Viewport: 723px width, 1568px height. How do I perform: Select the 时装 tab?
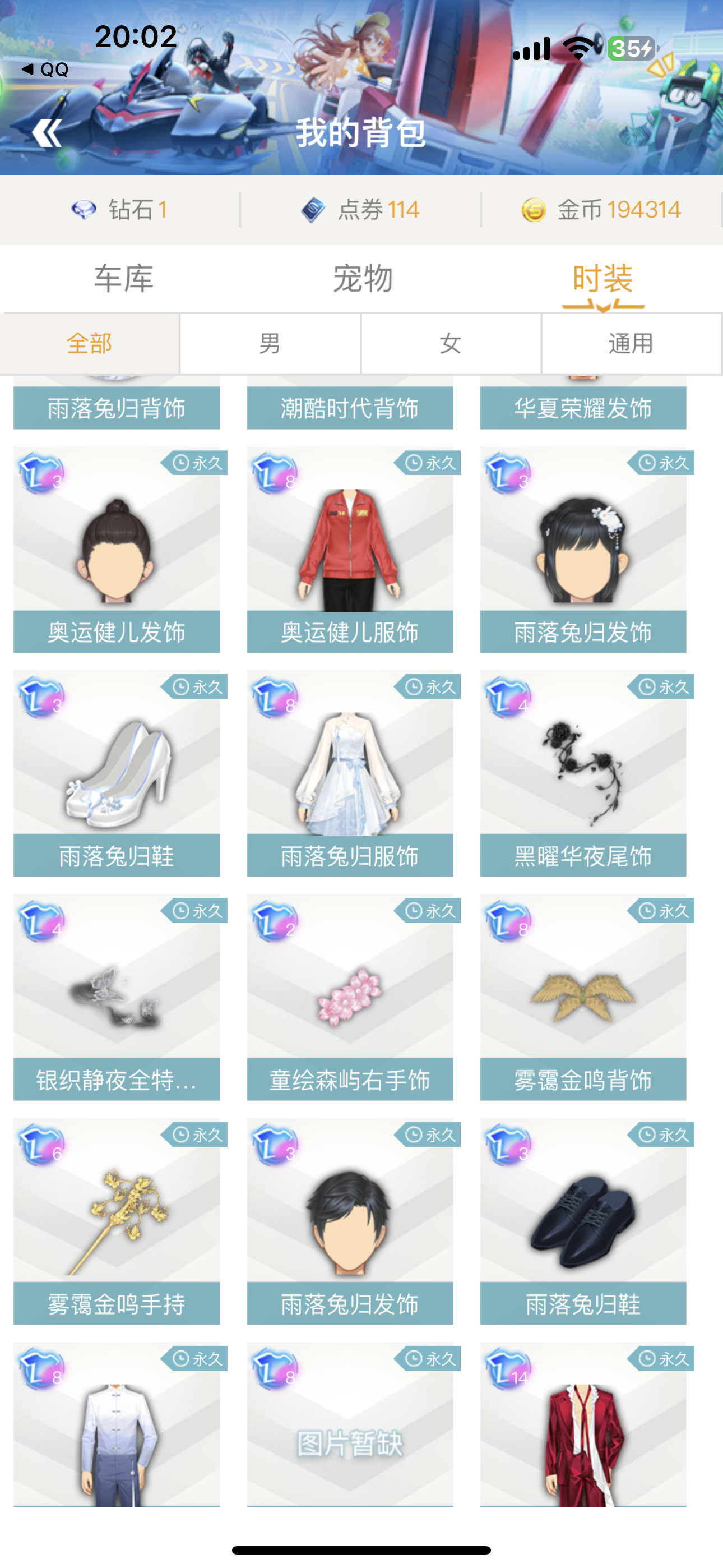pos(602,279)
